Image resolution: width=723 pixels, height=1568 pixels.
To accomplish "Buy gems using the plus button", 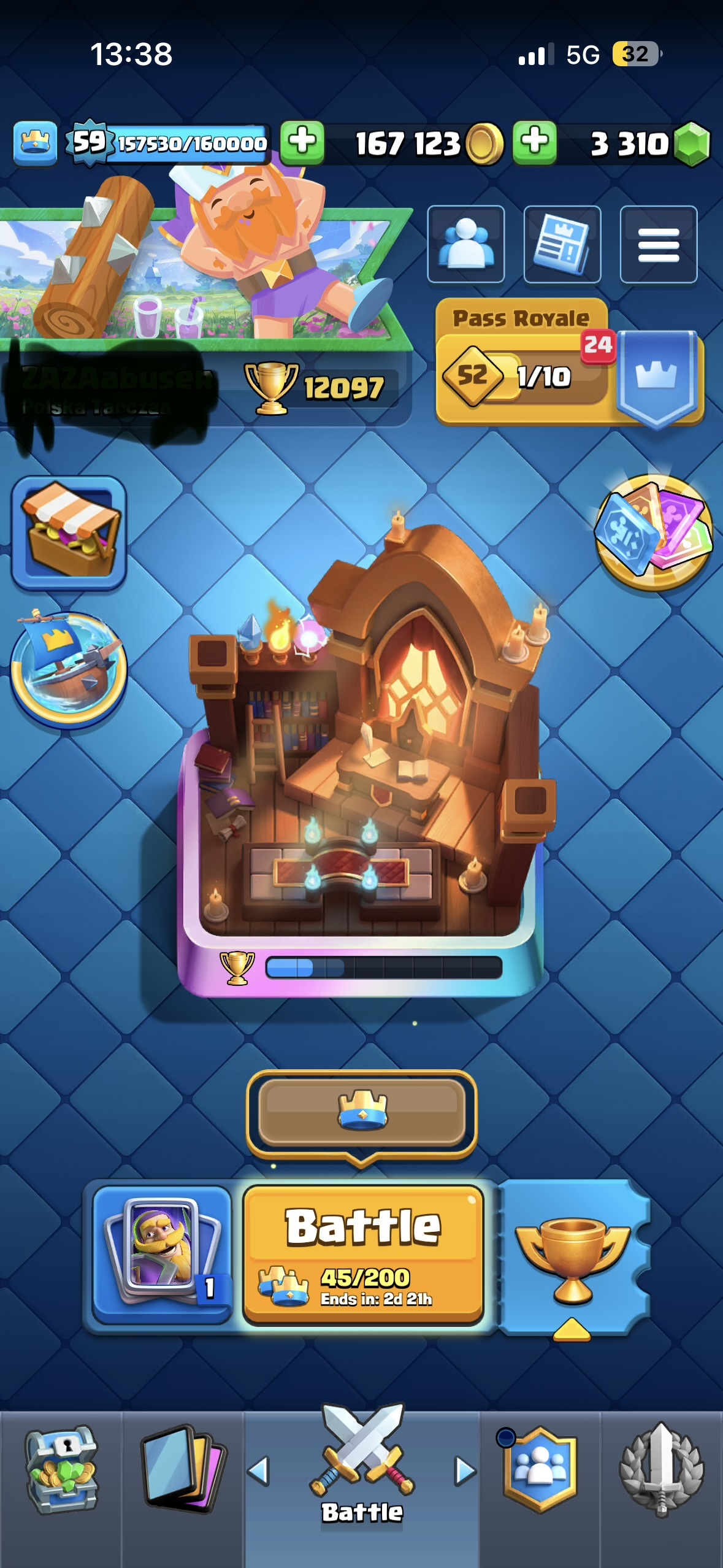I will pos(535,142).
